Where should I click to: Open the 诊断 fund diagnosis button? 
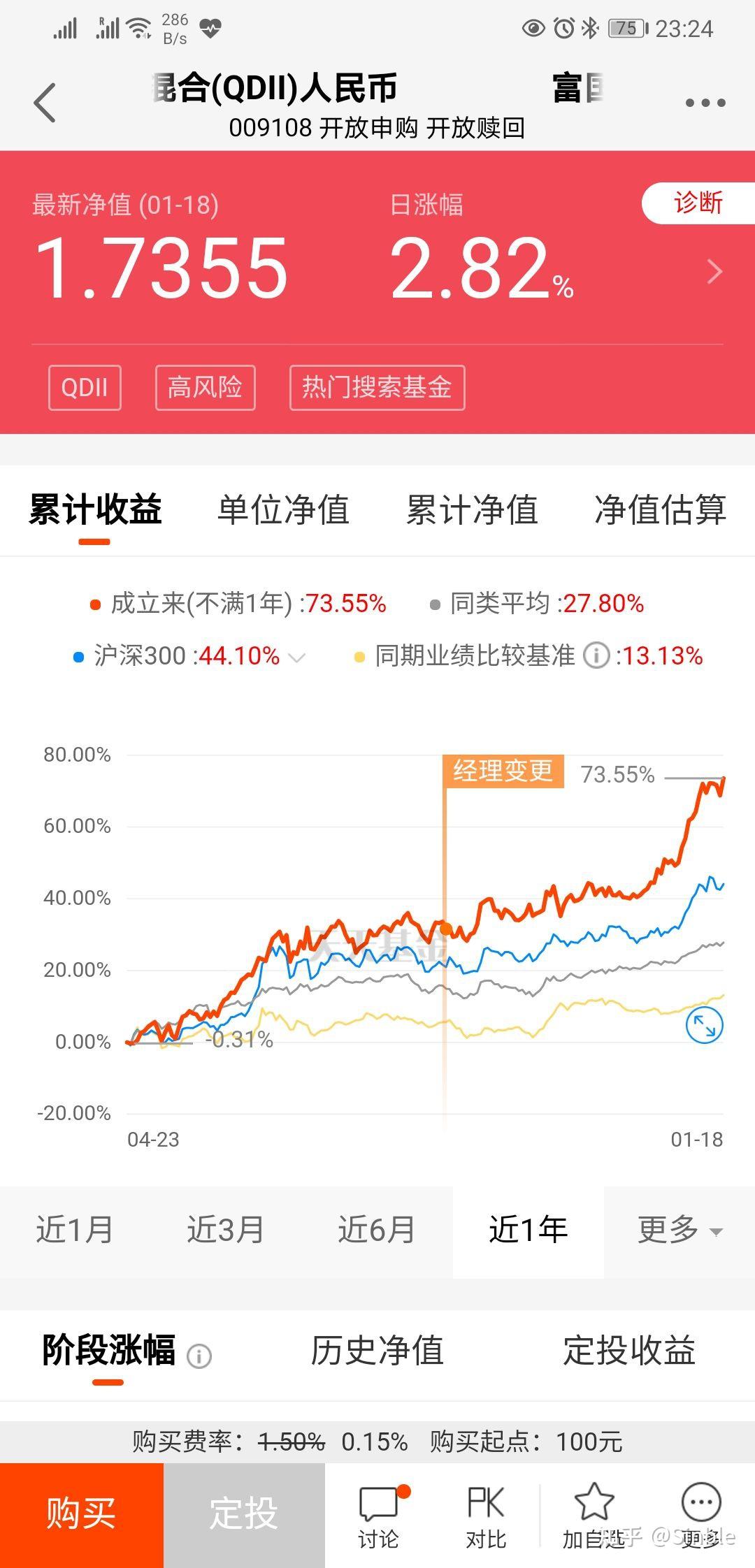[698, 203]
